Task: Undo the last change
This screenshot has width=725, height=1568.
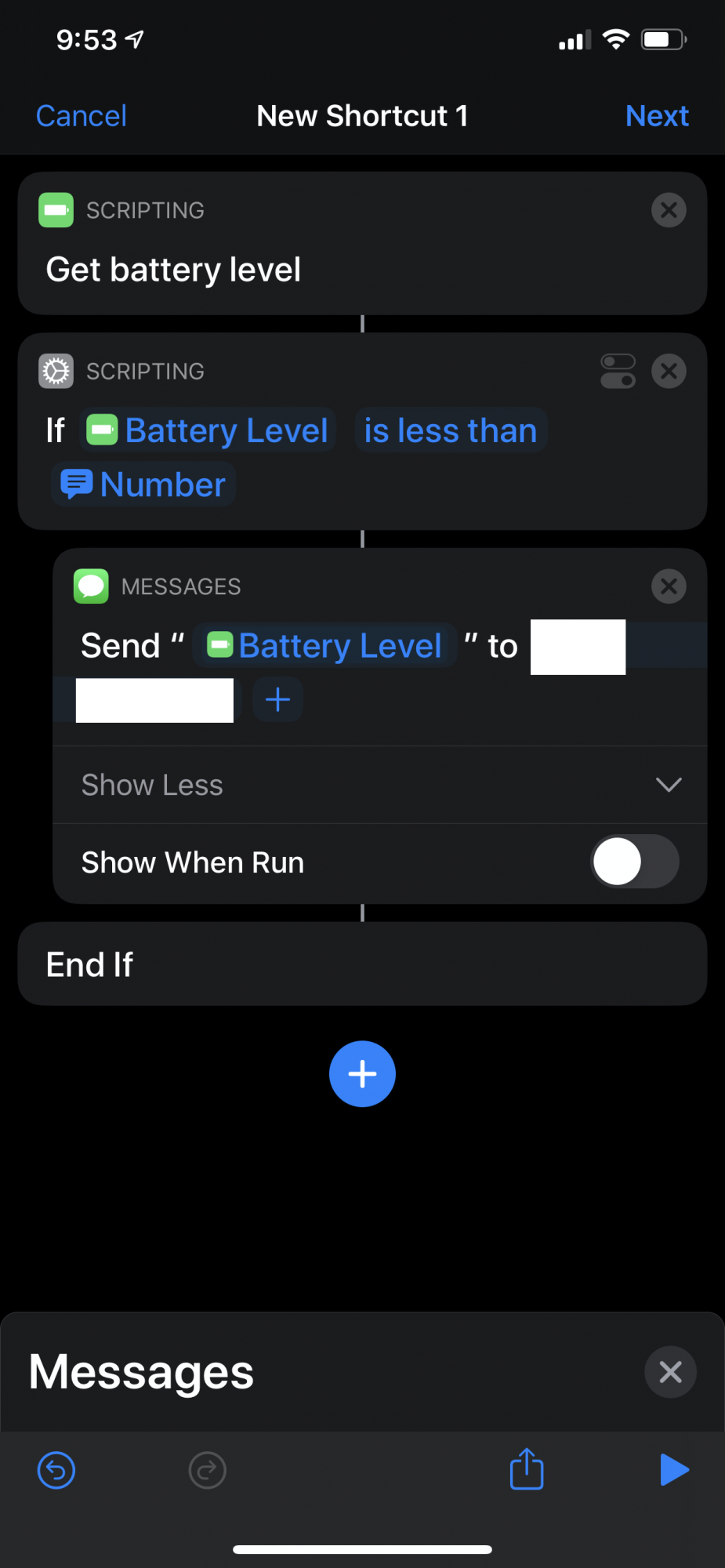Action: (56, 1470)
